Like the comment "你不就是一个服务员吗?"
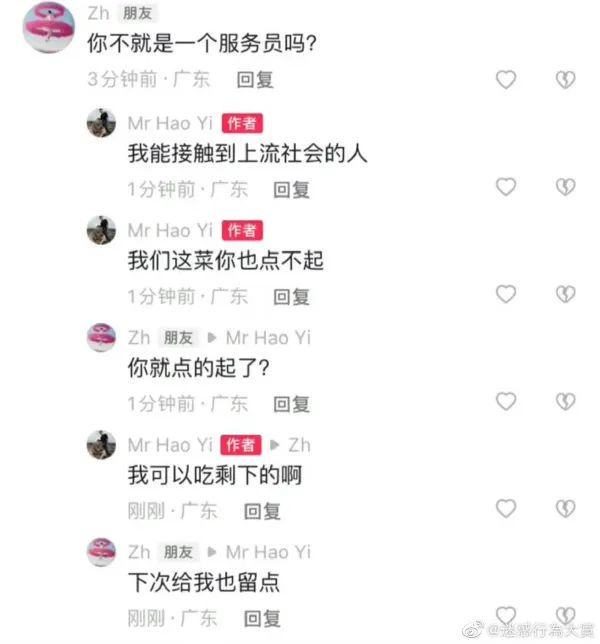 (506, 79)
